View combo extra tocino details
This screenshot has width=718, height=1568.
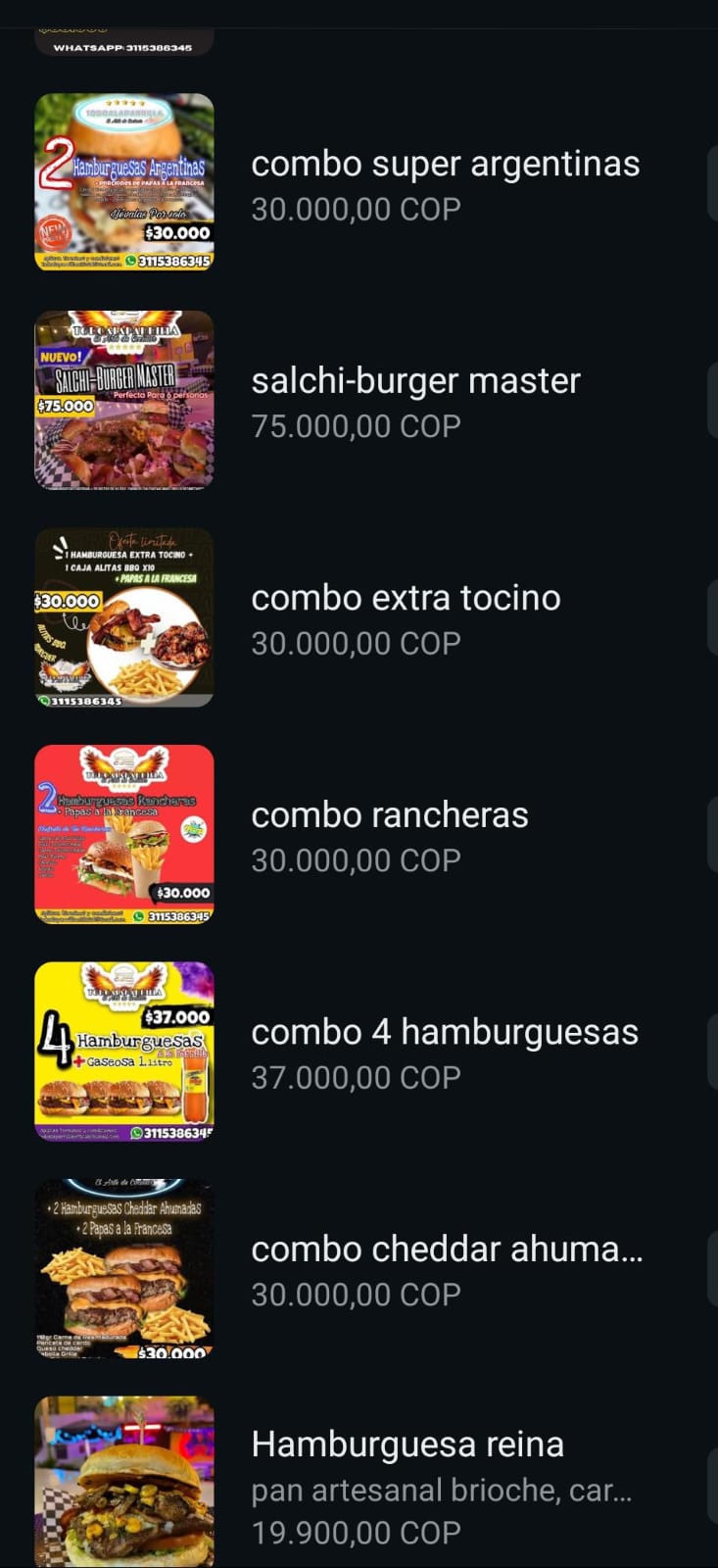405,598
